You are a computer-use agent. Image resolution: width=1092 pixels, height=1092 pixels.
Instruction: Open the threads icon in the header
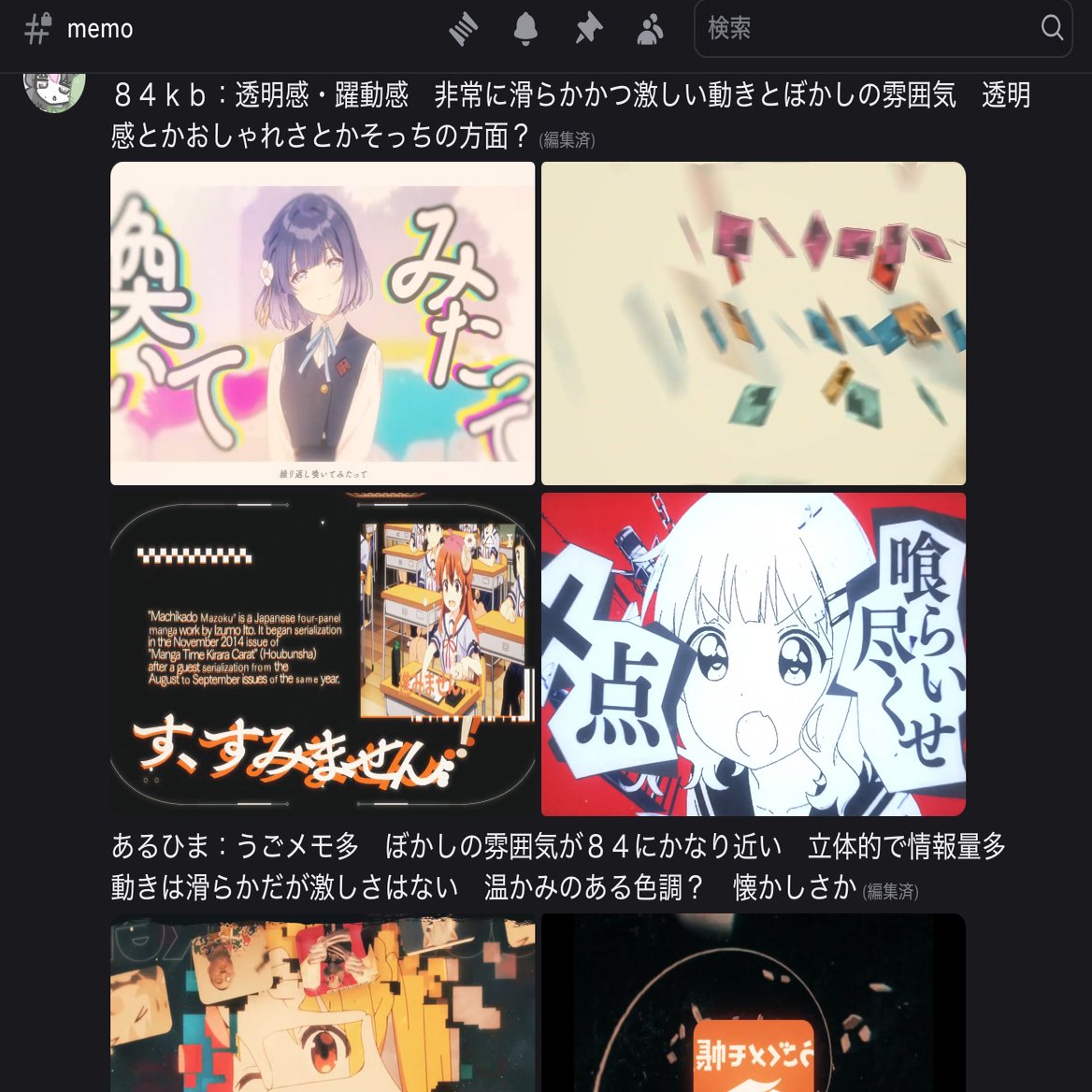pos(464,29)
